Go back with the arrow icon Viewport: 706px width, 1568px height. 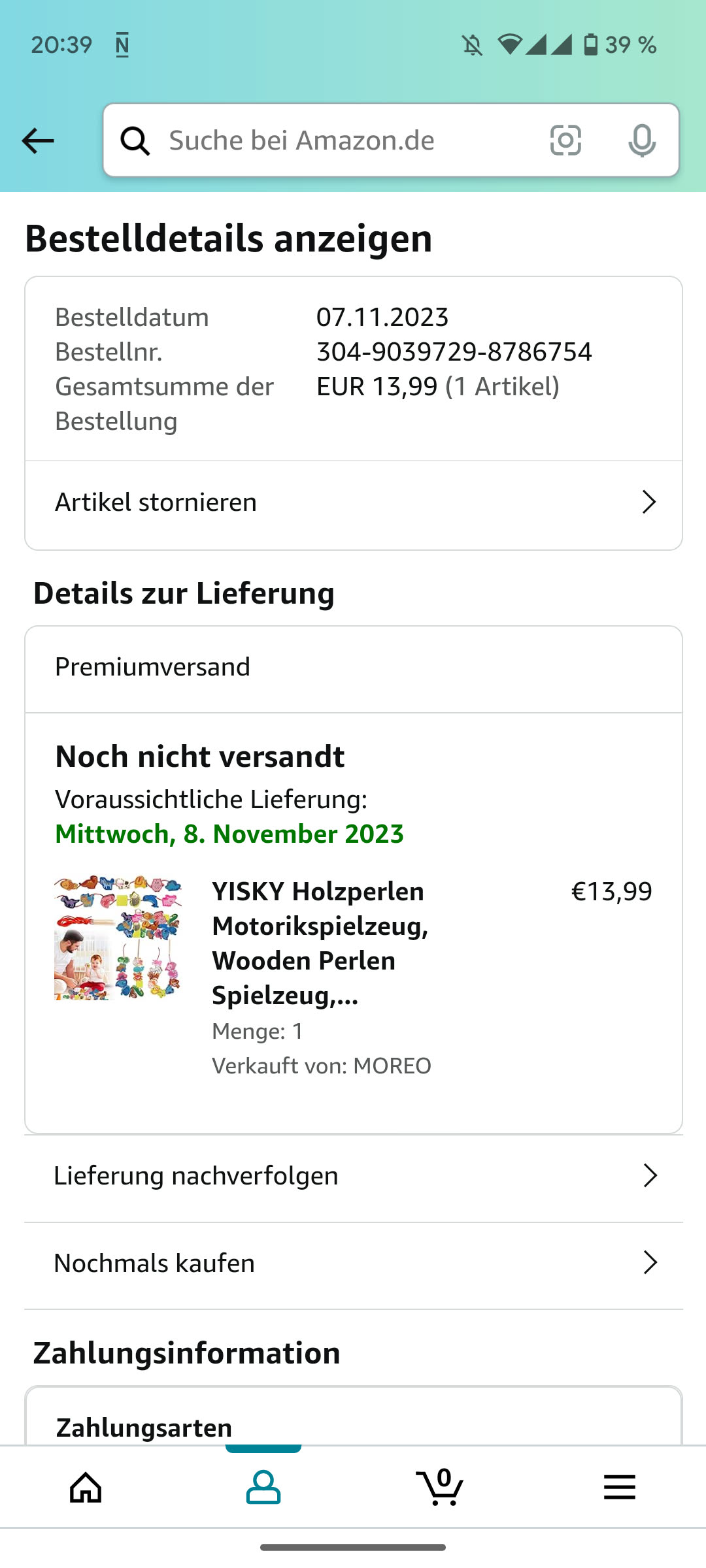click(x=38, y=140)
